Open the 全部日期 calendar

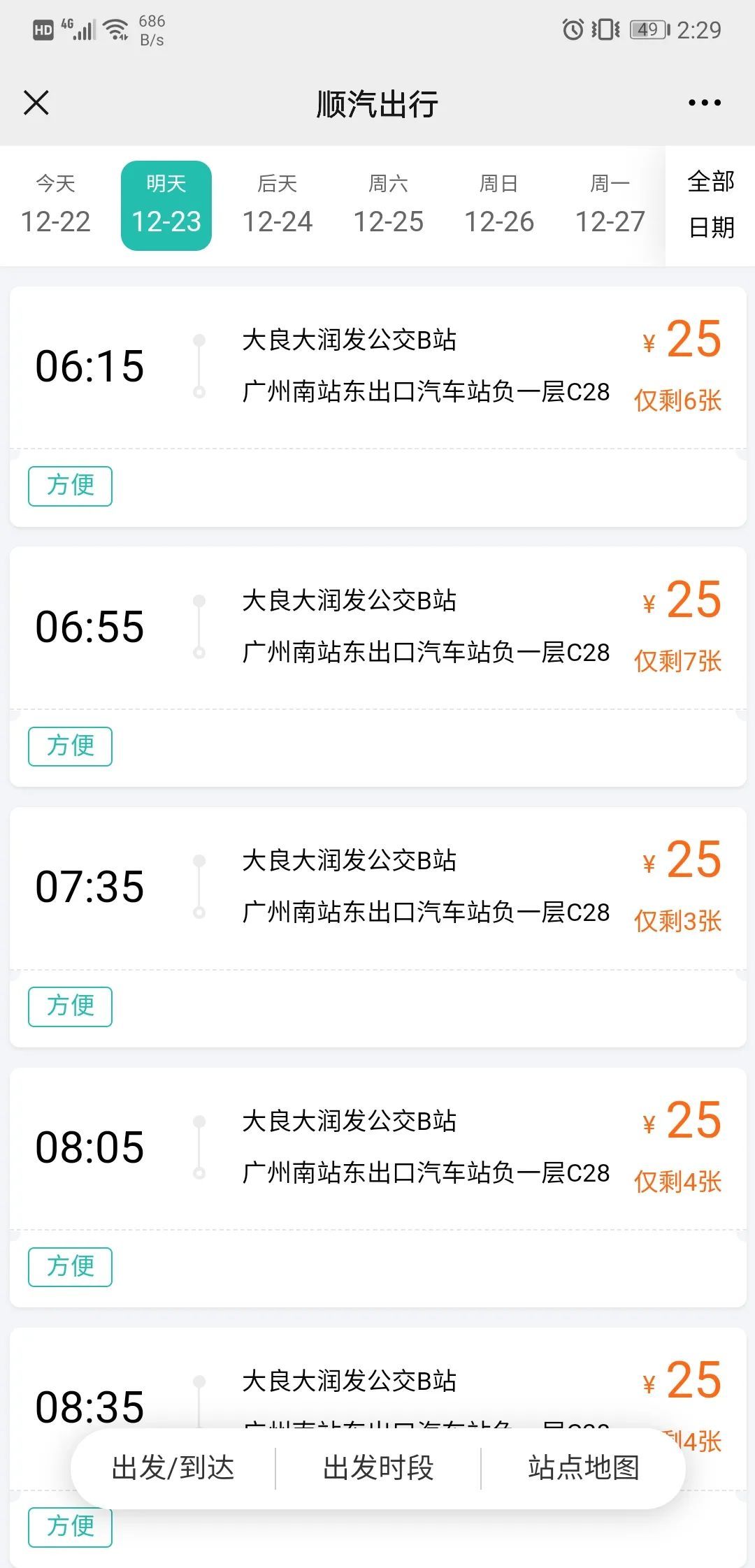711,205
